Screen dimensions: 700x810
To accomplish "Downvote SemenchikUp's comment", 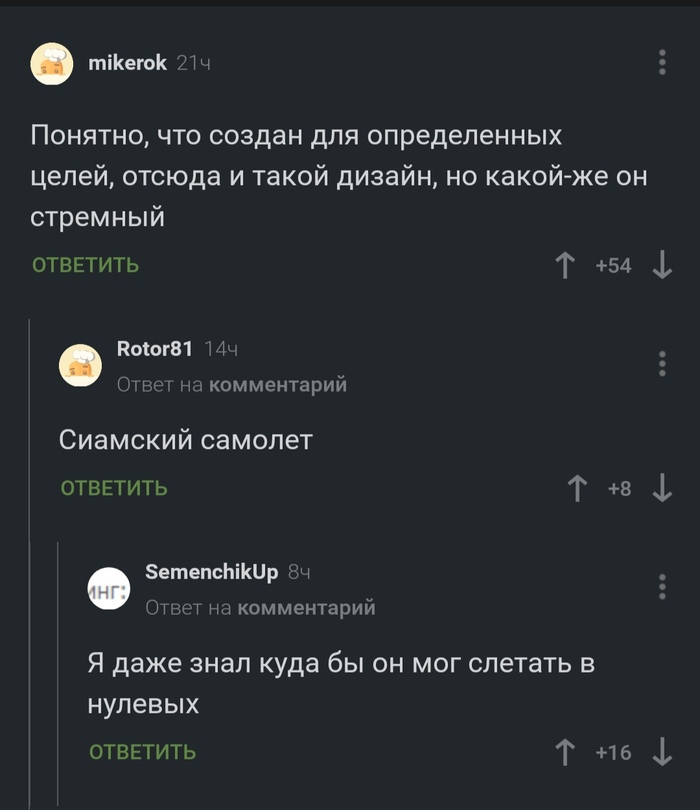I will [662, 752].
